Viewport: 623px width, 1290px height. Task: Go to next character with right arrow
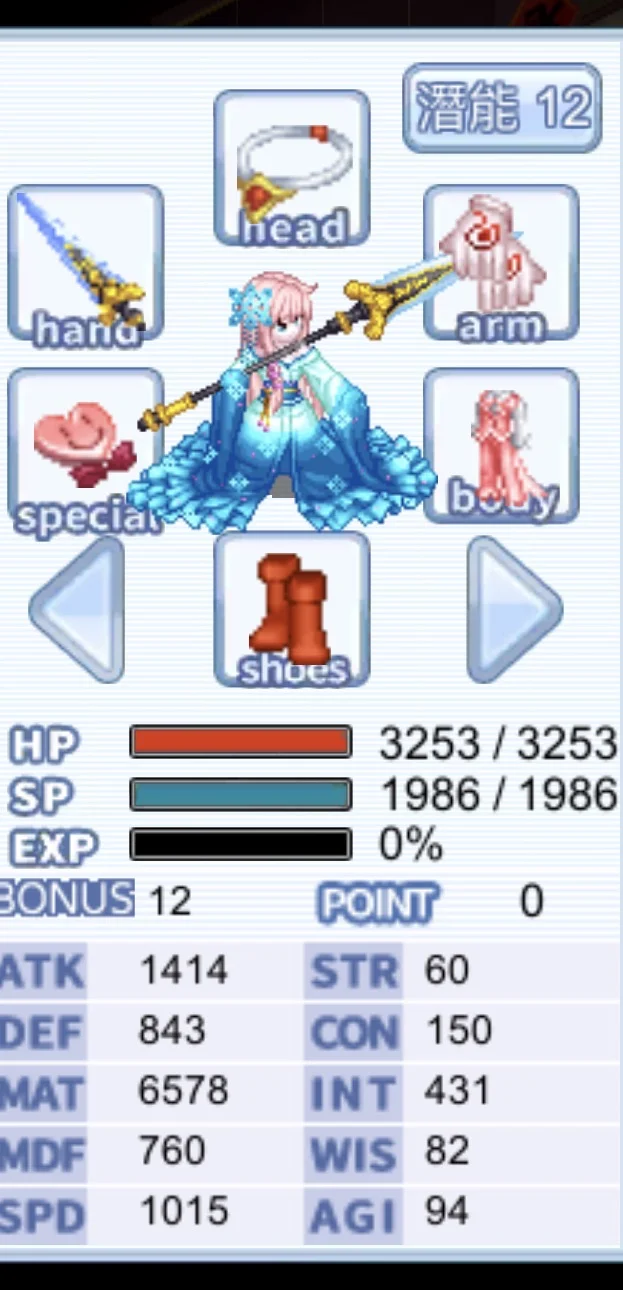point(513,608)
